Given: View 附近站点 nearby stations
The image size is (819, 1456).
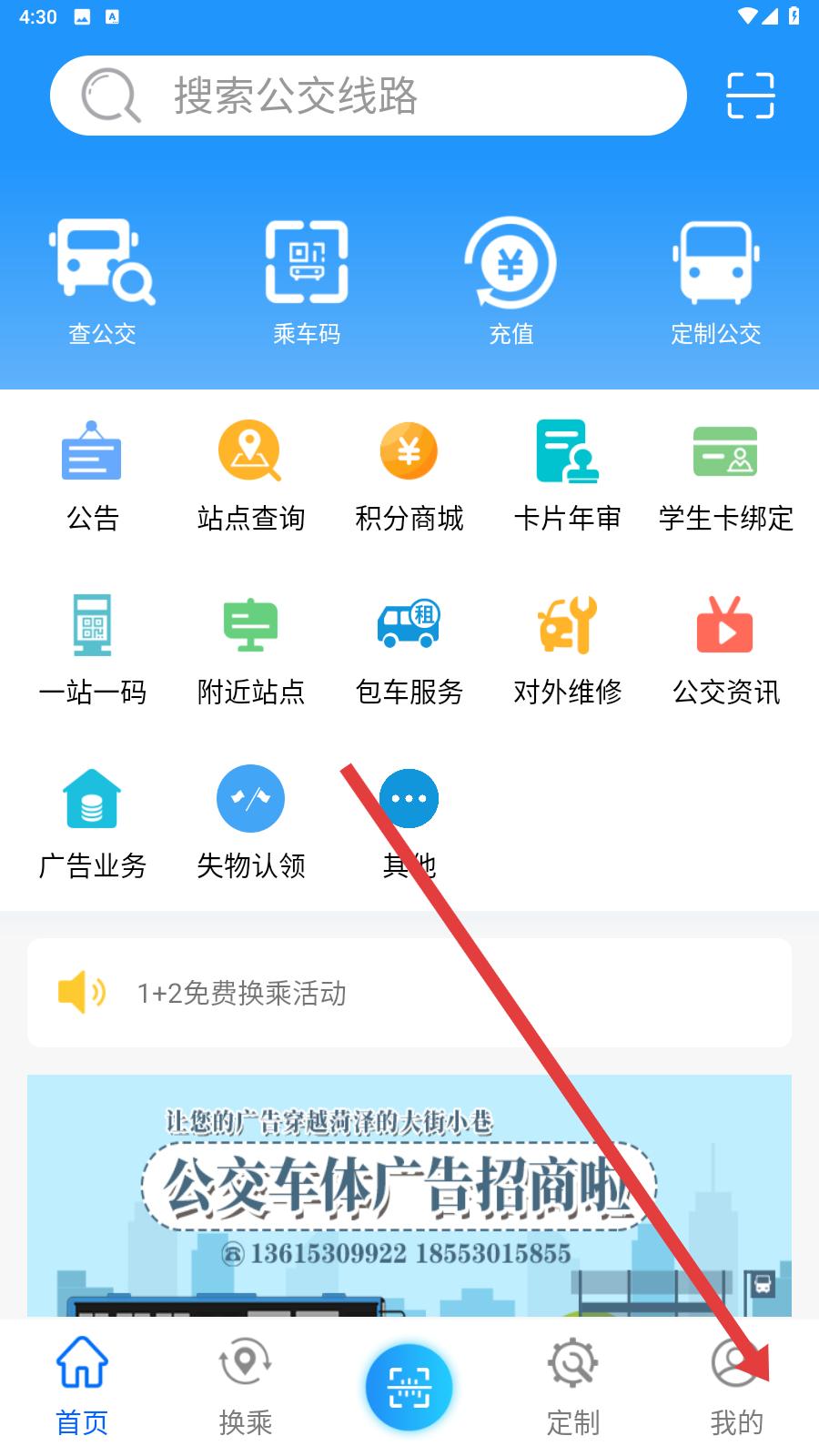Looking at the screenshot, I should pos(250,651).
